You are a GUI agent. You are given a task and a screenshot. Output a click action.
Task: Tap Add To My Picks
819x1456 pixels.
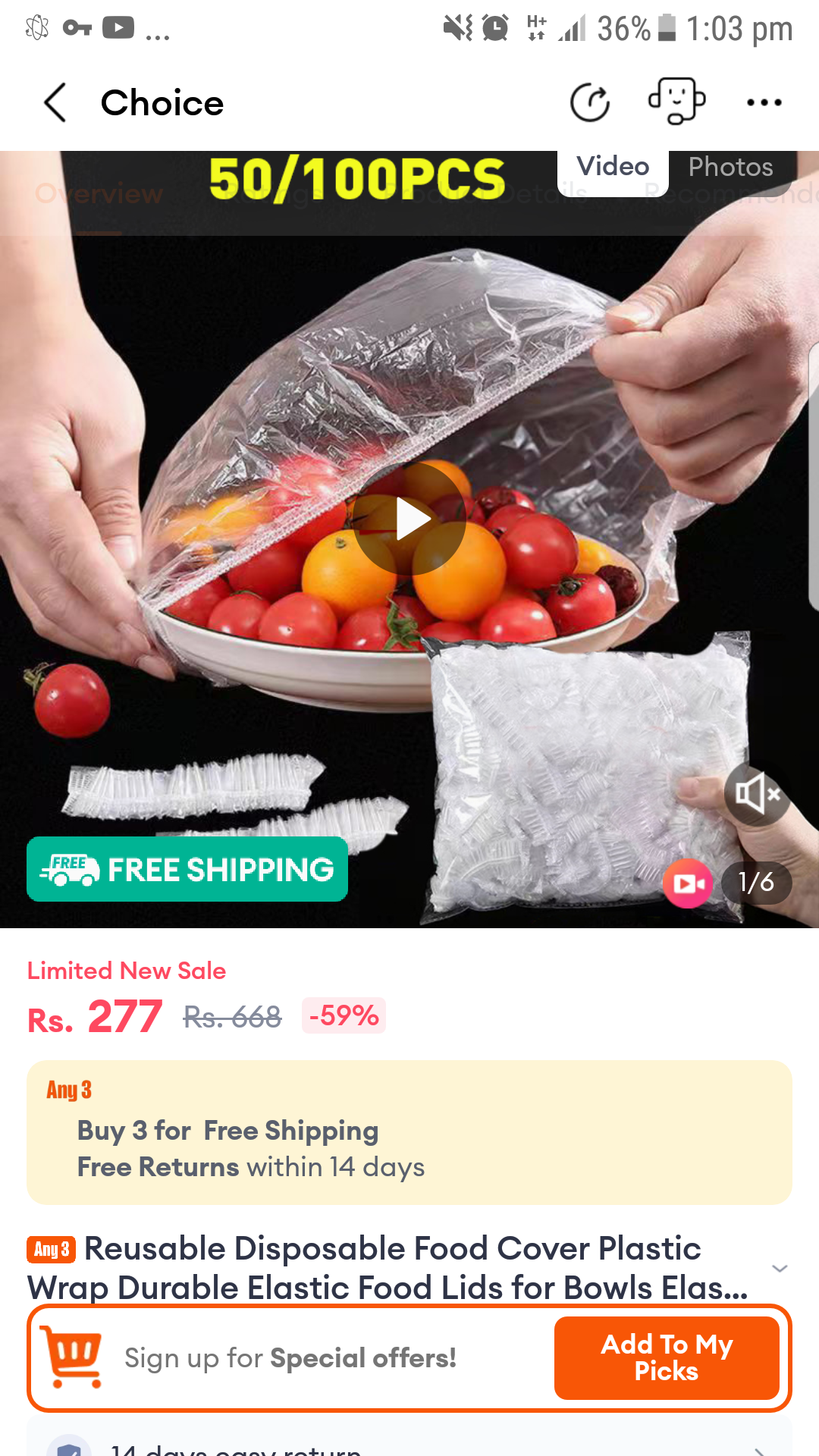pos(666,1357)
